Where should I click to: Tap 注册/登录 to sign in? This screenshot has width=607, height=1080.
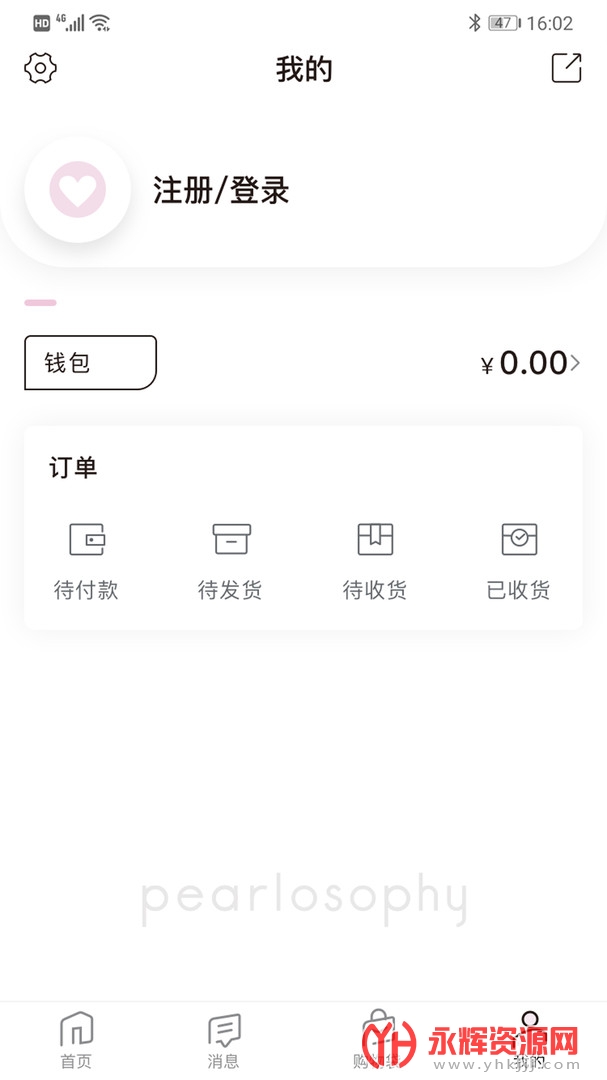pyautogui.click(x=221, y=190)
